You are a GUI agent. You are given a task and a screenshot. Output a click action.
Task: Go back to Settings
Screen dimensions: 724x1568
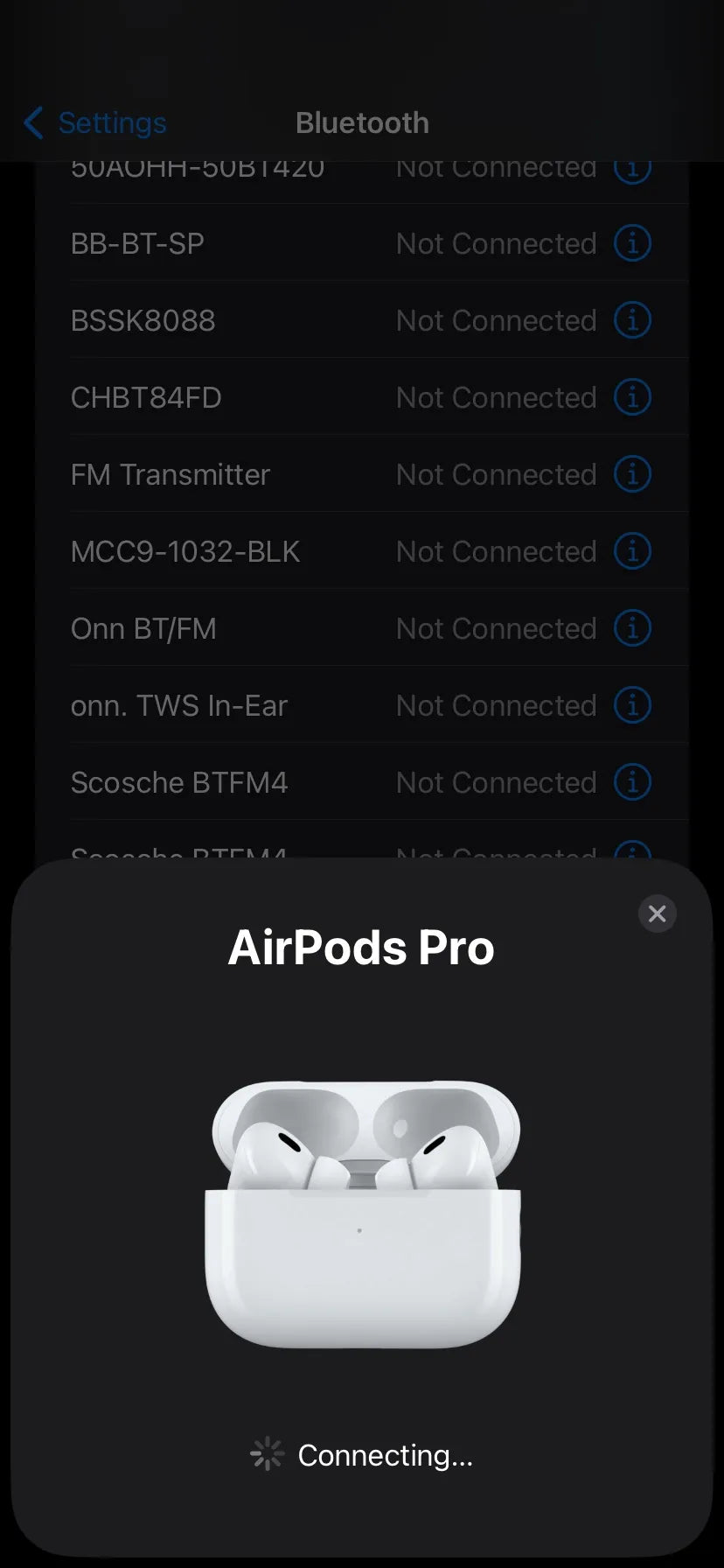pyautogui.click(x=95, y=123)
